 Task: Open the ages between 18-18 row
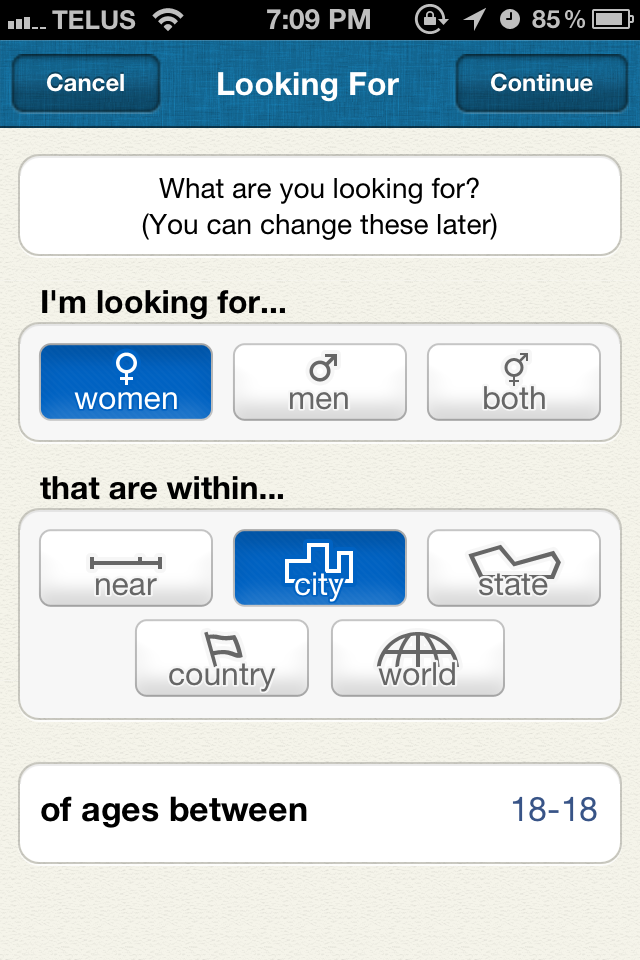(x=320, y=812)
